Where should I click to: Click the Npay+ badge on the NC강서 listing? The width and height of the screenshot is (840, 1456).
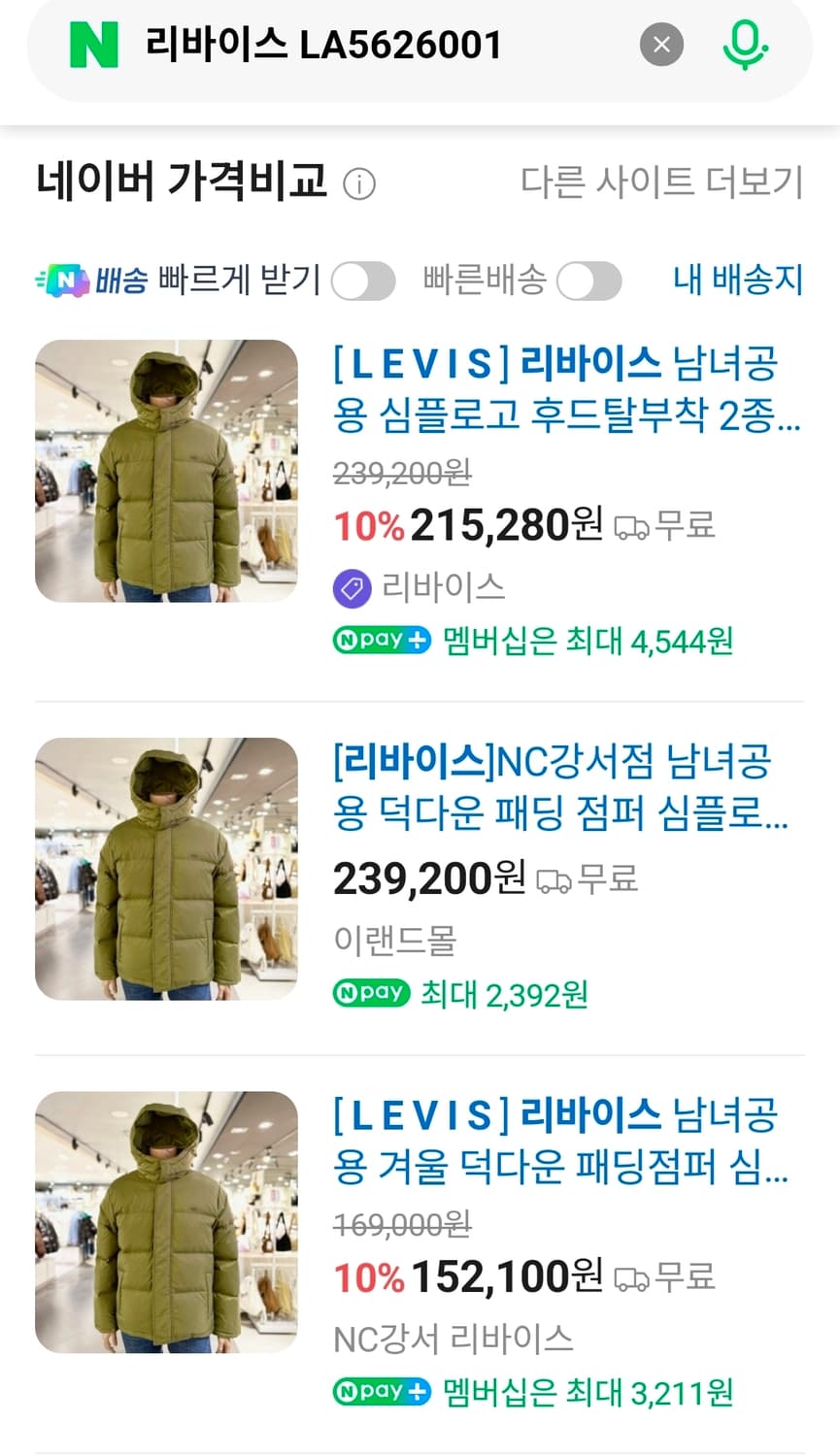click(x=381, y=1391)
